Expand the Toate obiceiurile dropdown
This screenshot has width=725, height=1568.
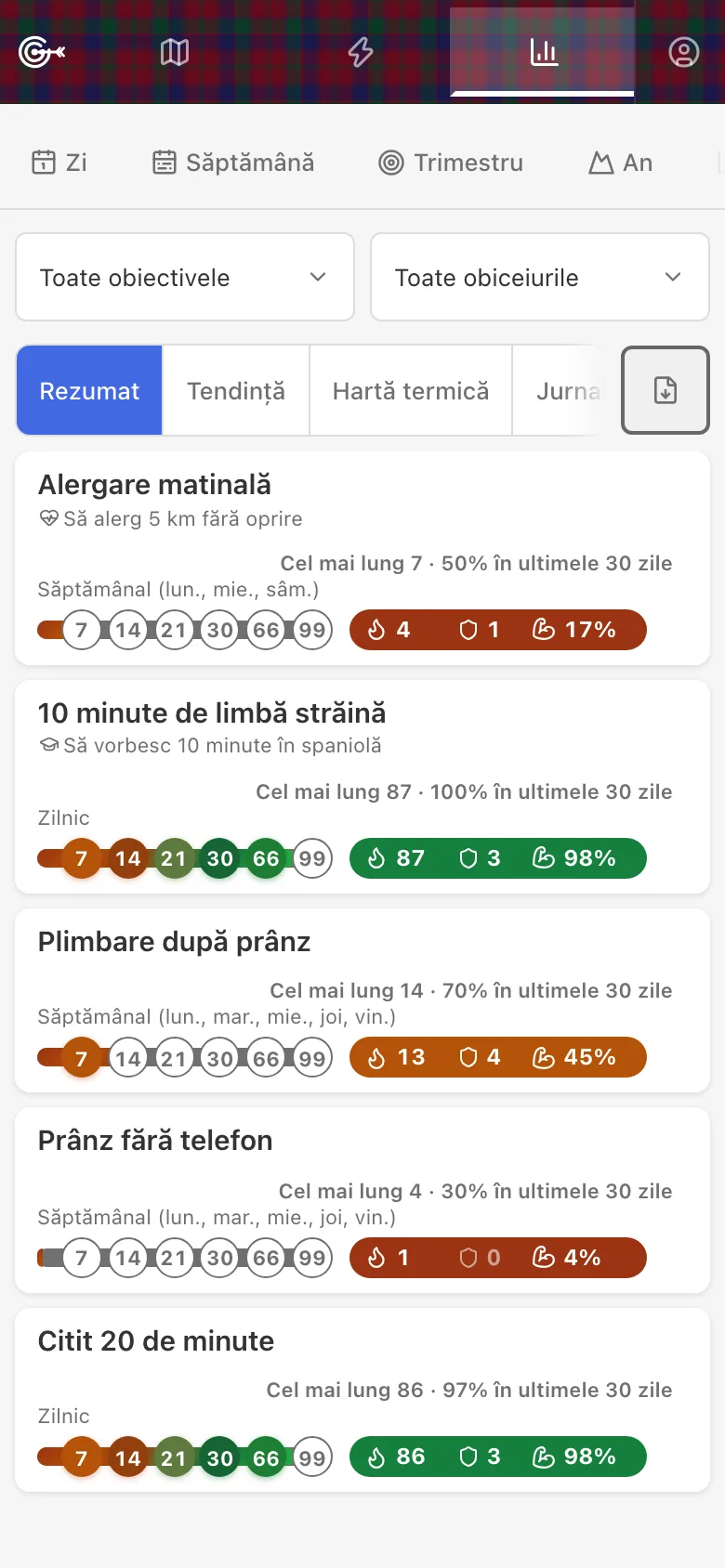click(x=540, y=277)
